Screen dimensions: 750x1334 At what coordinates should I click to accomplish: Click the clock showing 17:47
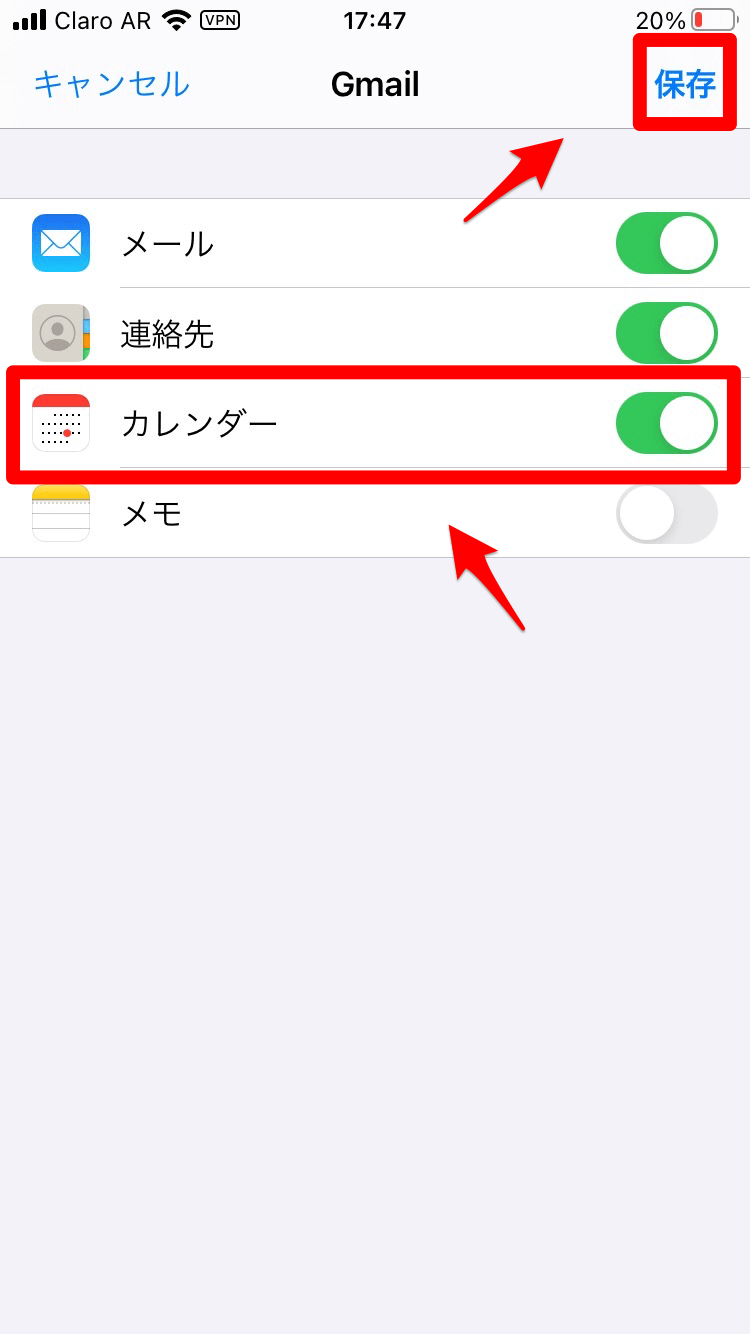375,19
